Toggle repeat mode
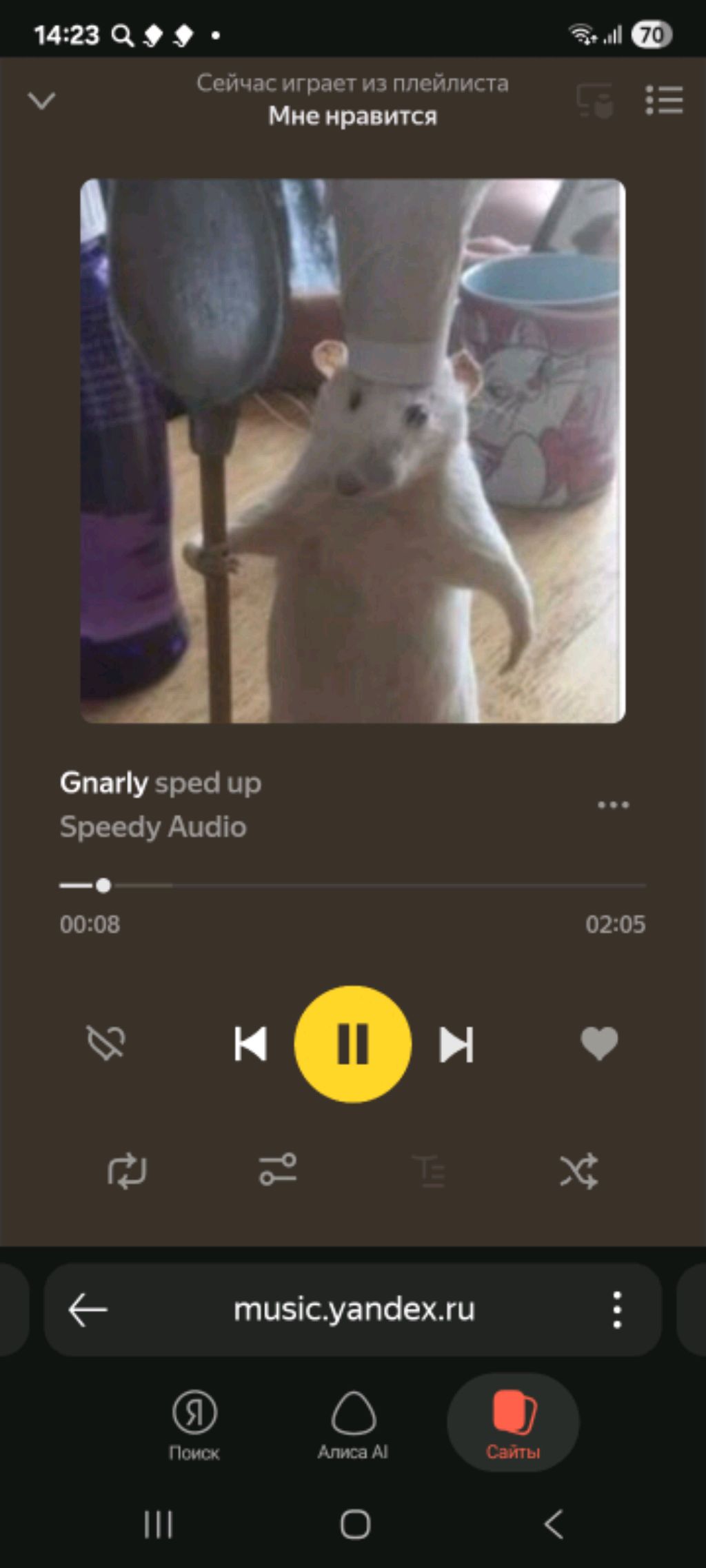Viewport: 706px width, 1568px height. [127, 1170]
